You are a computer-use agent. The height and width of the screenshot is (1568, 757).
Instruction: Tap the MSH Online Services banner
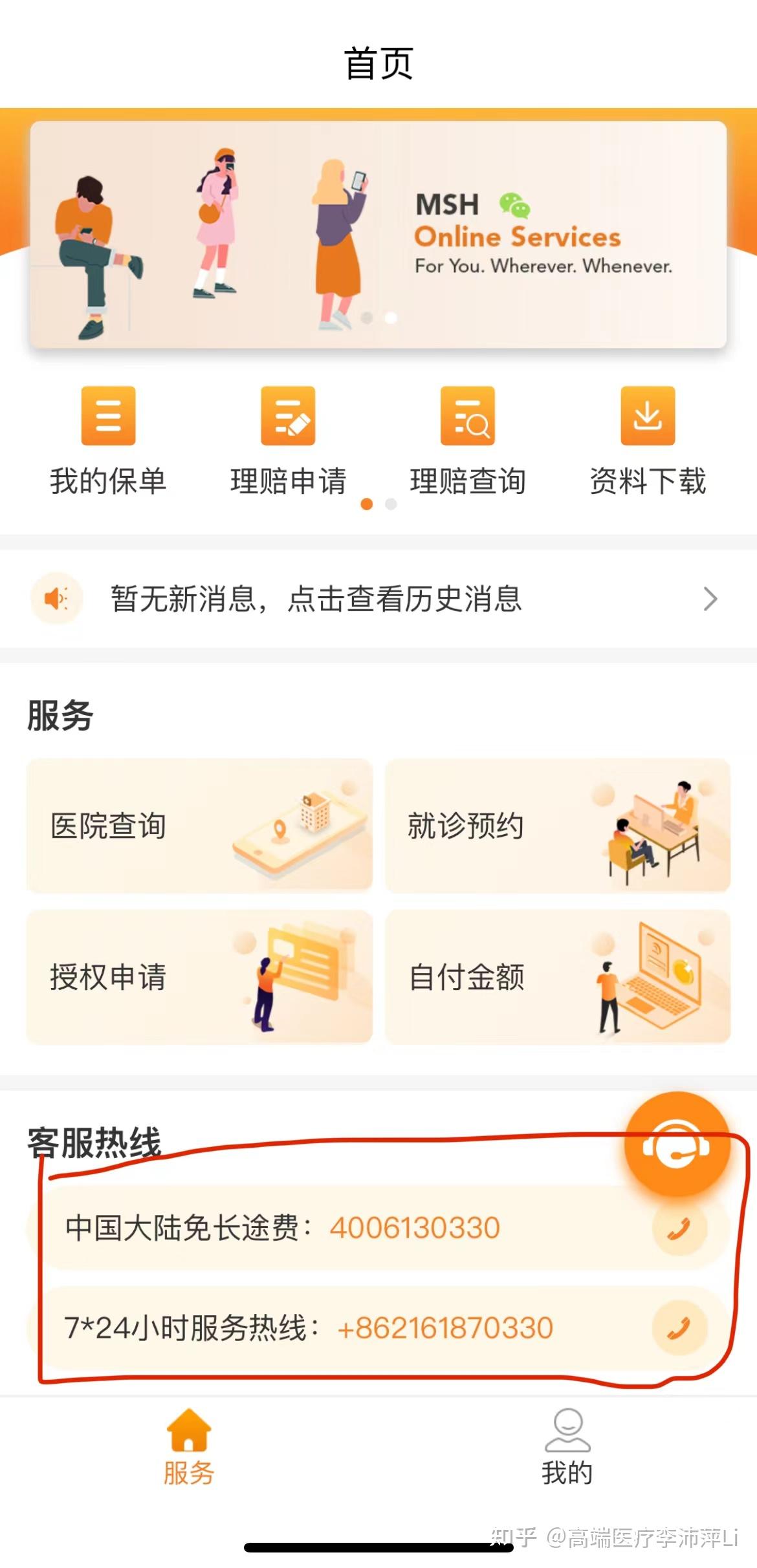coord(378,230)
